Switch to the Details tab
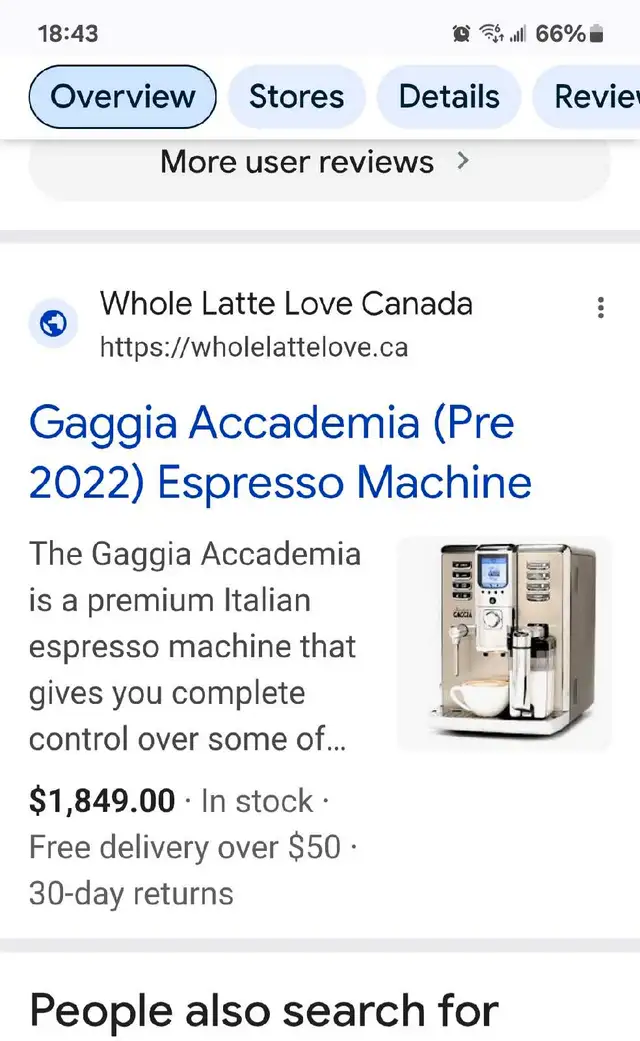The width and height of the screenshot is (640, 1041). [449, 97]
